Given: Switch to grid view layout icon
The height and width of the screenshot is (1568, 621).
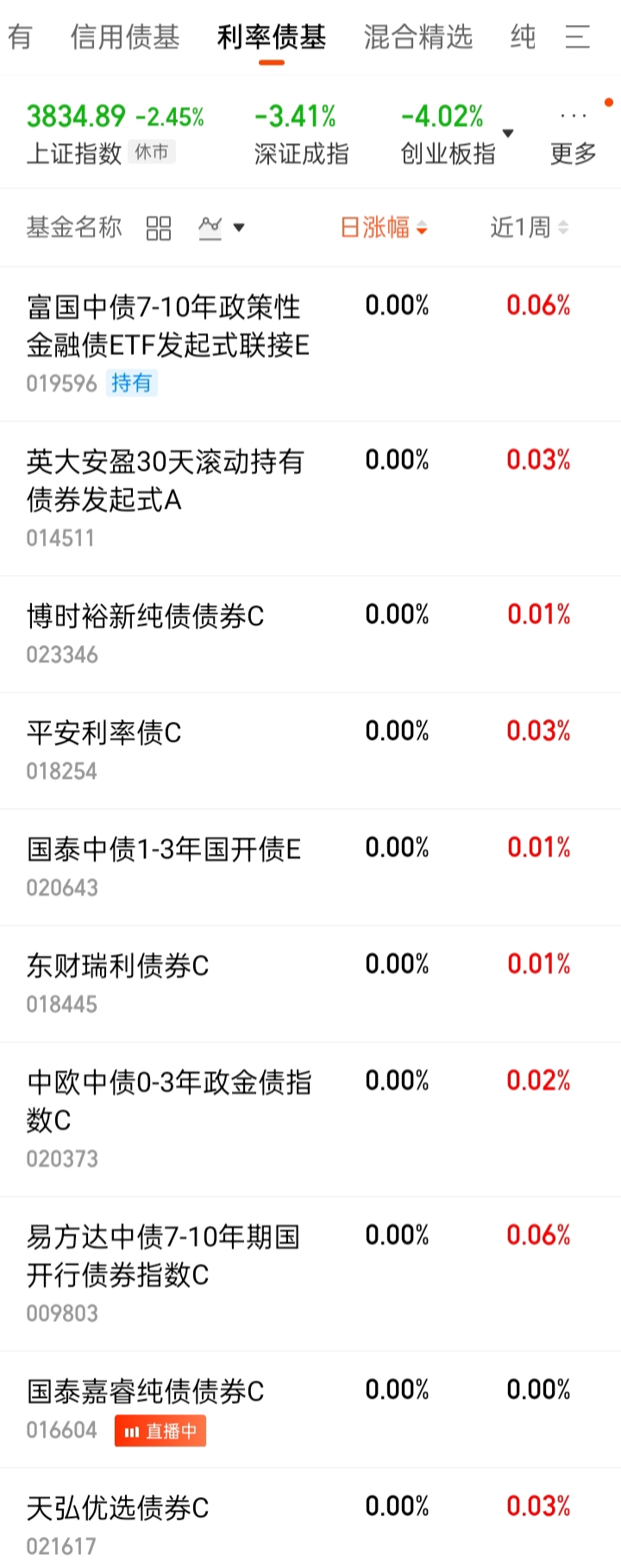Looking at the screenshot, I should click(159, 229).
